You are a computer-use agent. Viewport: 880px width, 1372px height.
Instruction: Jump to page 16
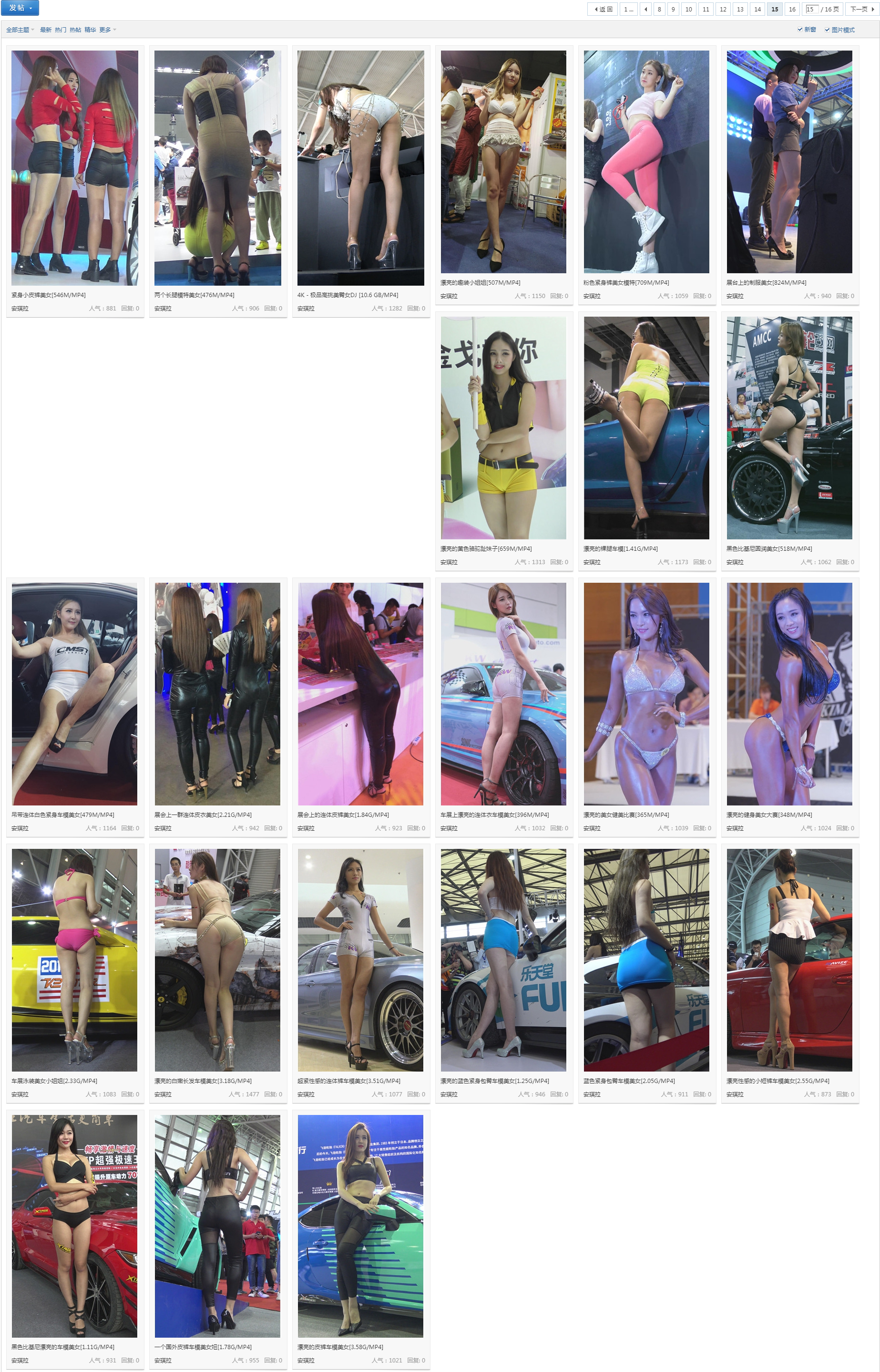(791, 9)
